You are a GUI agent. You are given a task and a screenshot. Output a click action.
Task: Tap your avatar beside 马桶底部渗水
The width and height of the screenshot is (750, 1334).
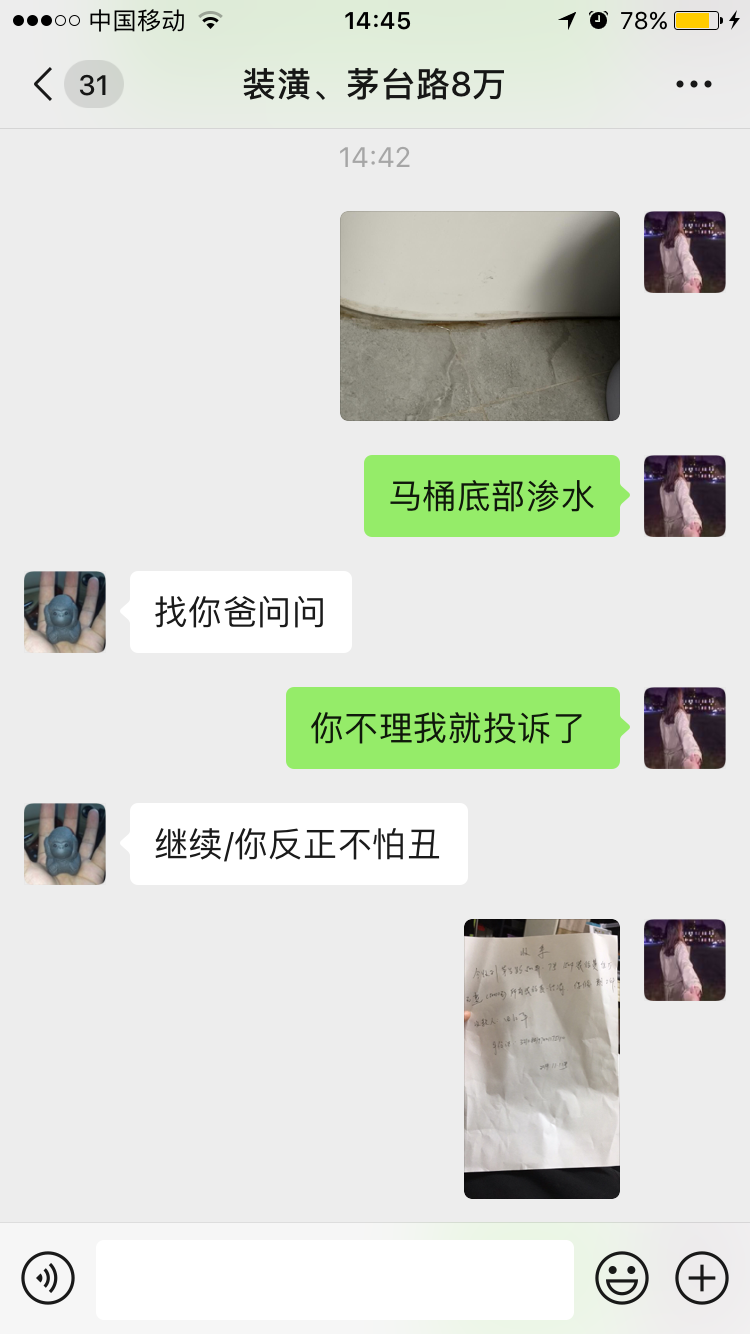[684, 496]
